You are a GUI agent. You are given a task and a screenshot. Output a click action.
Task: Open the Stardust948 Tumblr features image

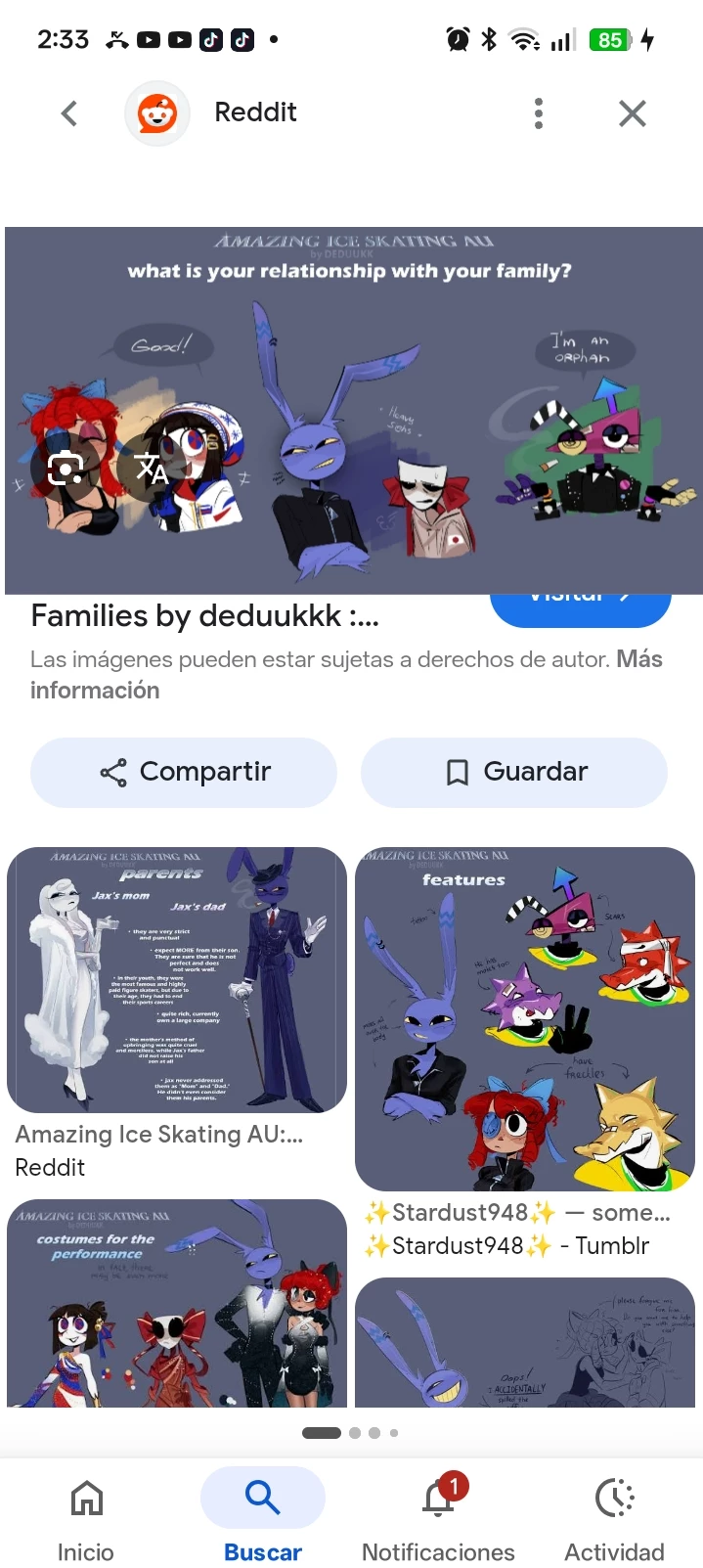point(525,1018)
